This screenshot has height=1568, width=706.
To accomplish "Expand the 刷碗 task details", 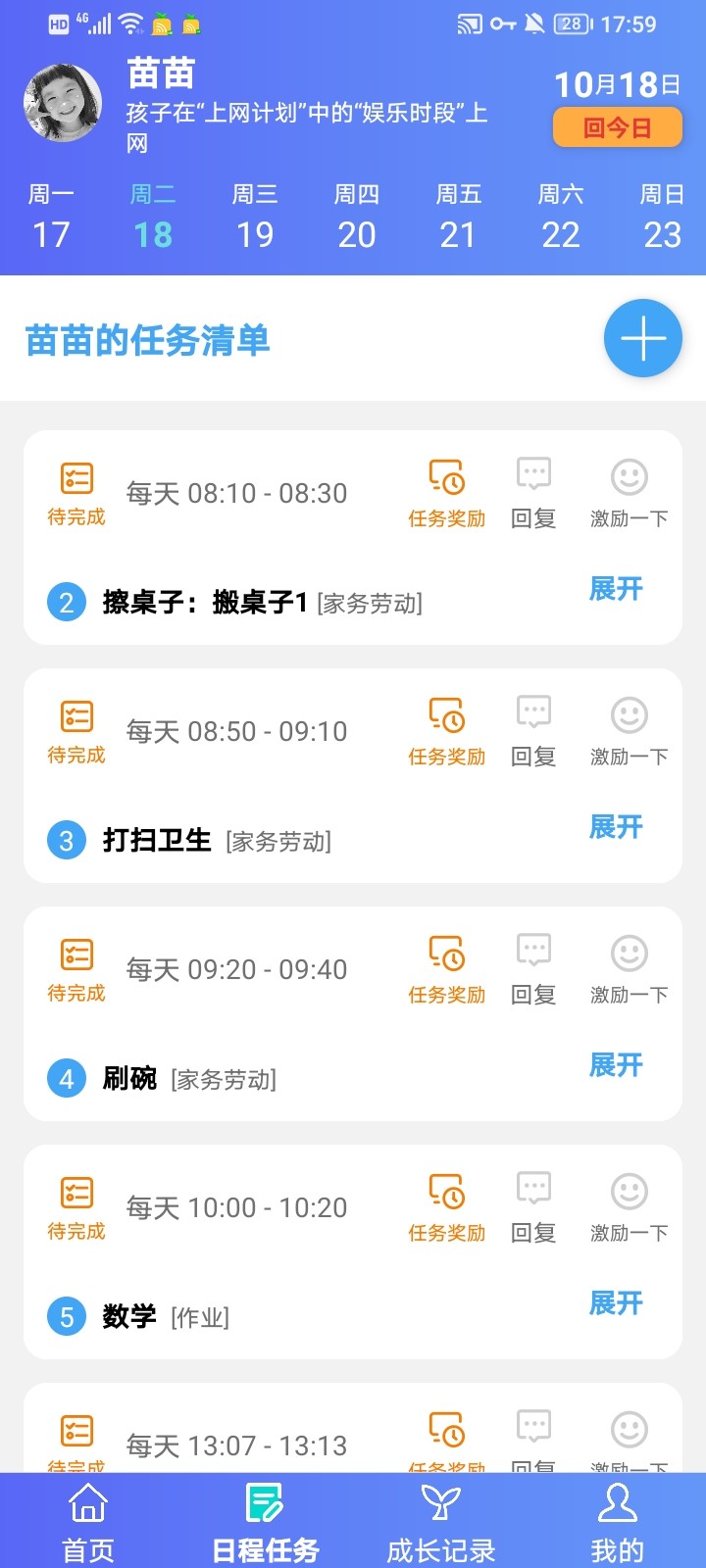I will point(616,1065).
